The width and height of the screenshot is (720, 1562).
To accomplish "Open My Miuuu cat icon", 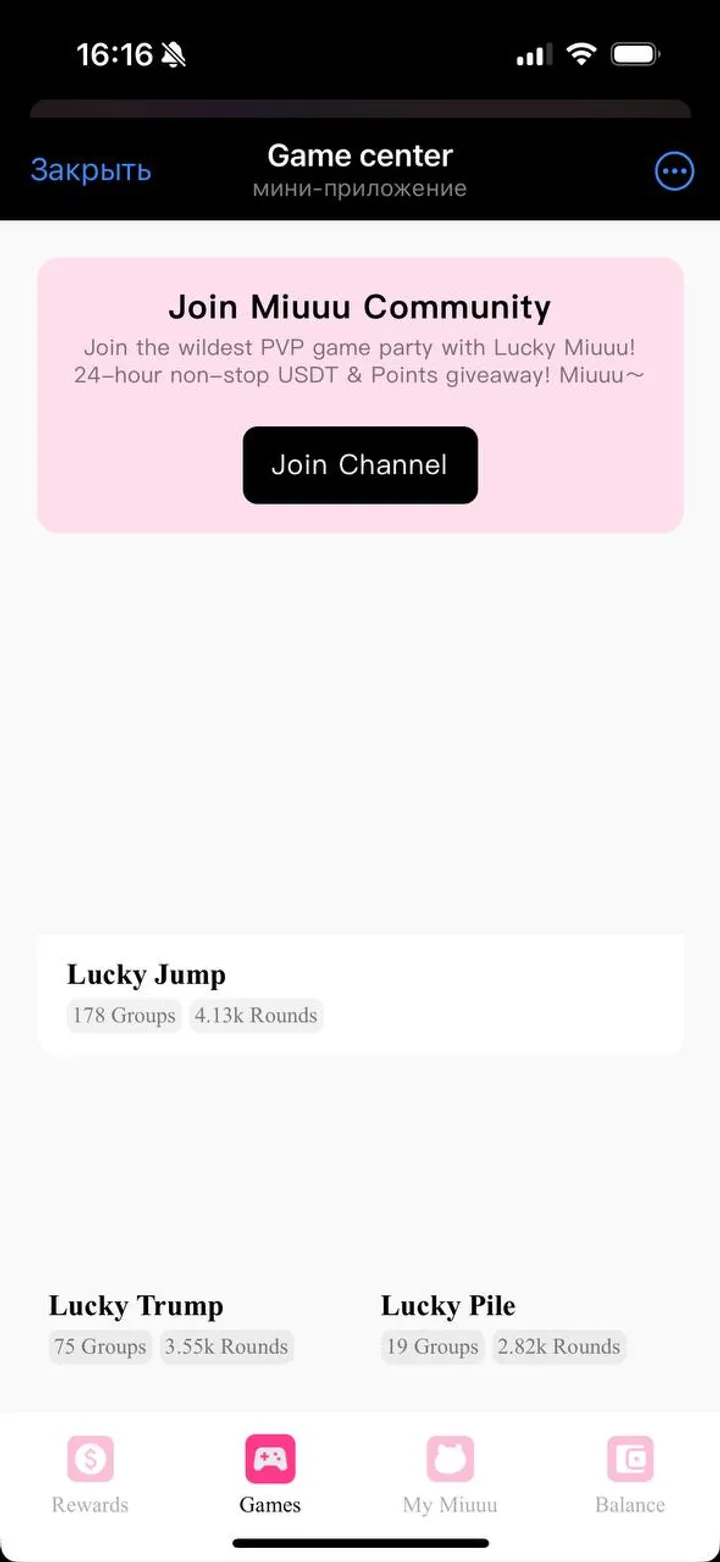I will pyautogui.click(x=449, y=1459).
